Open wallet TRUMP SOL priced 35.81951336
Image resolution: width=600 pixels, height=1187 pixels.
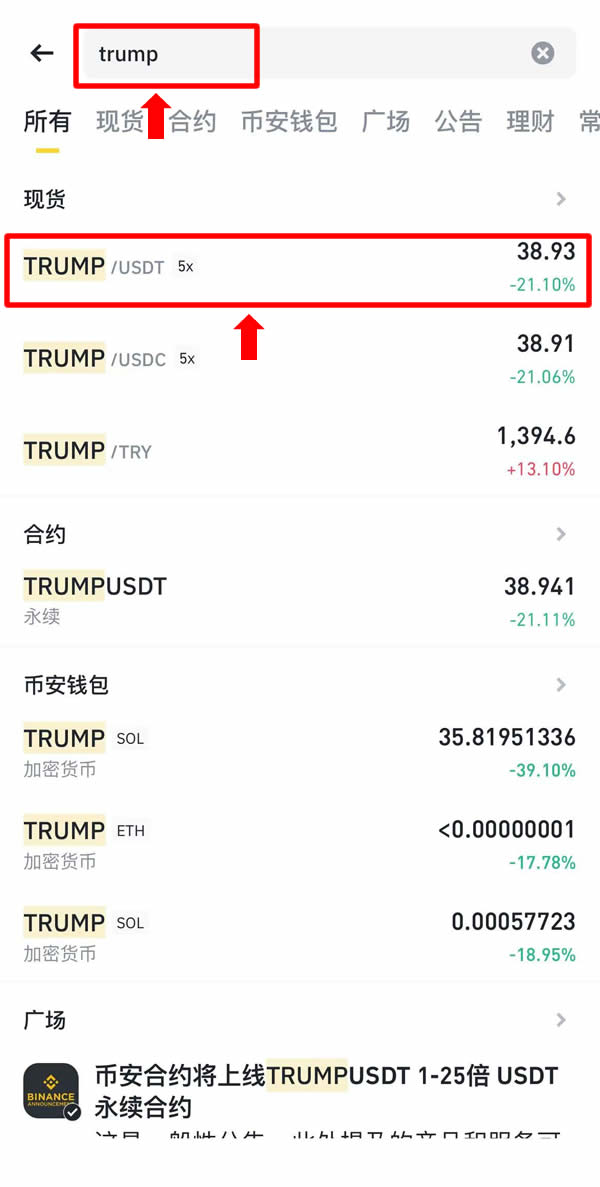(300, 753)
